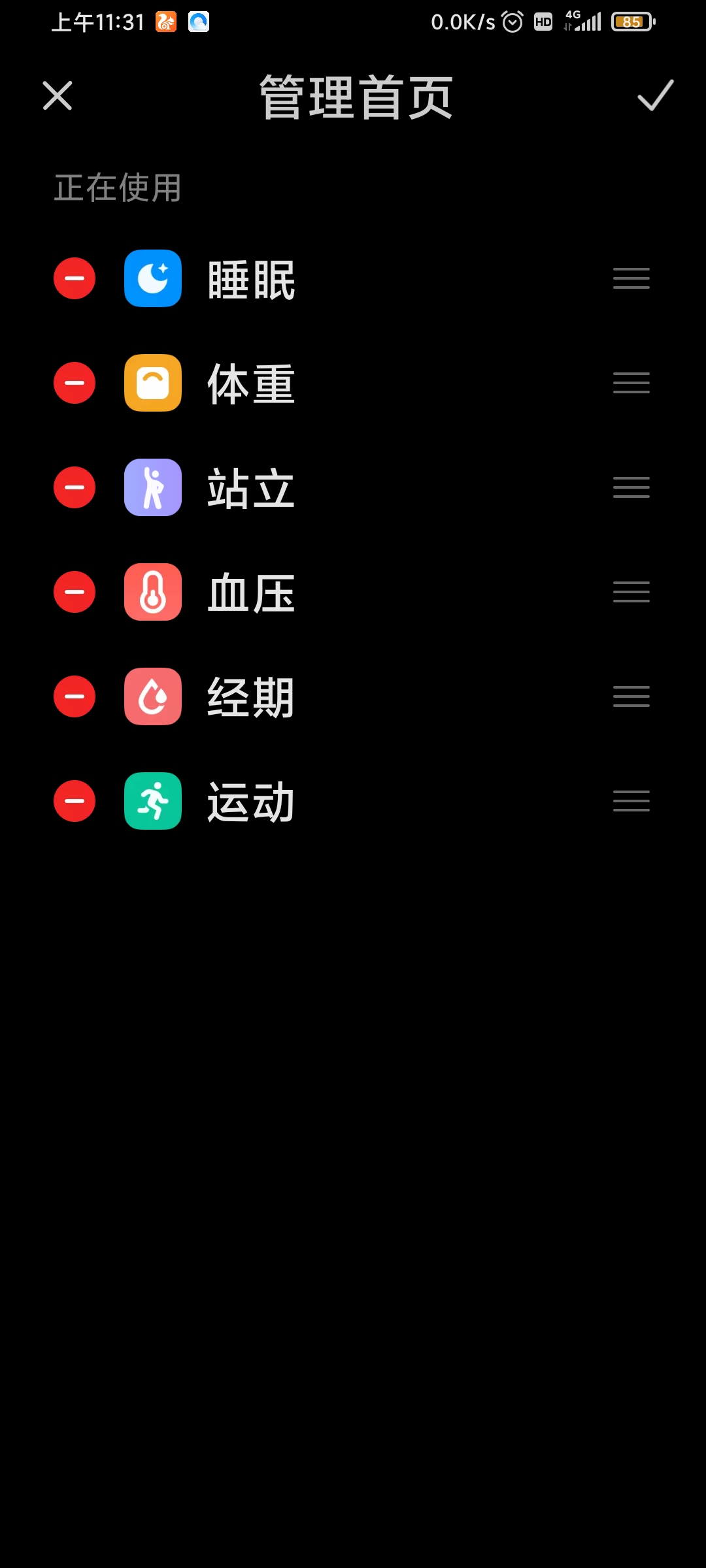
Task: Tap the reorder handle for 体重
Action: point(631,383)
